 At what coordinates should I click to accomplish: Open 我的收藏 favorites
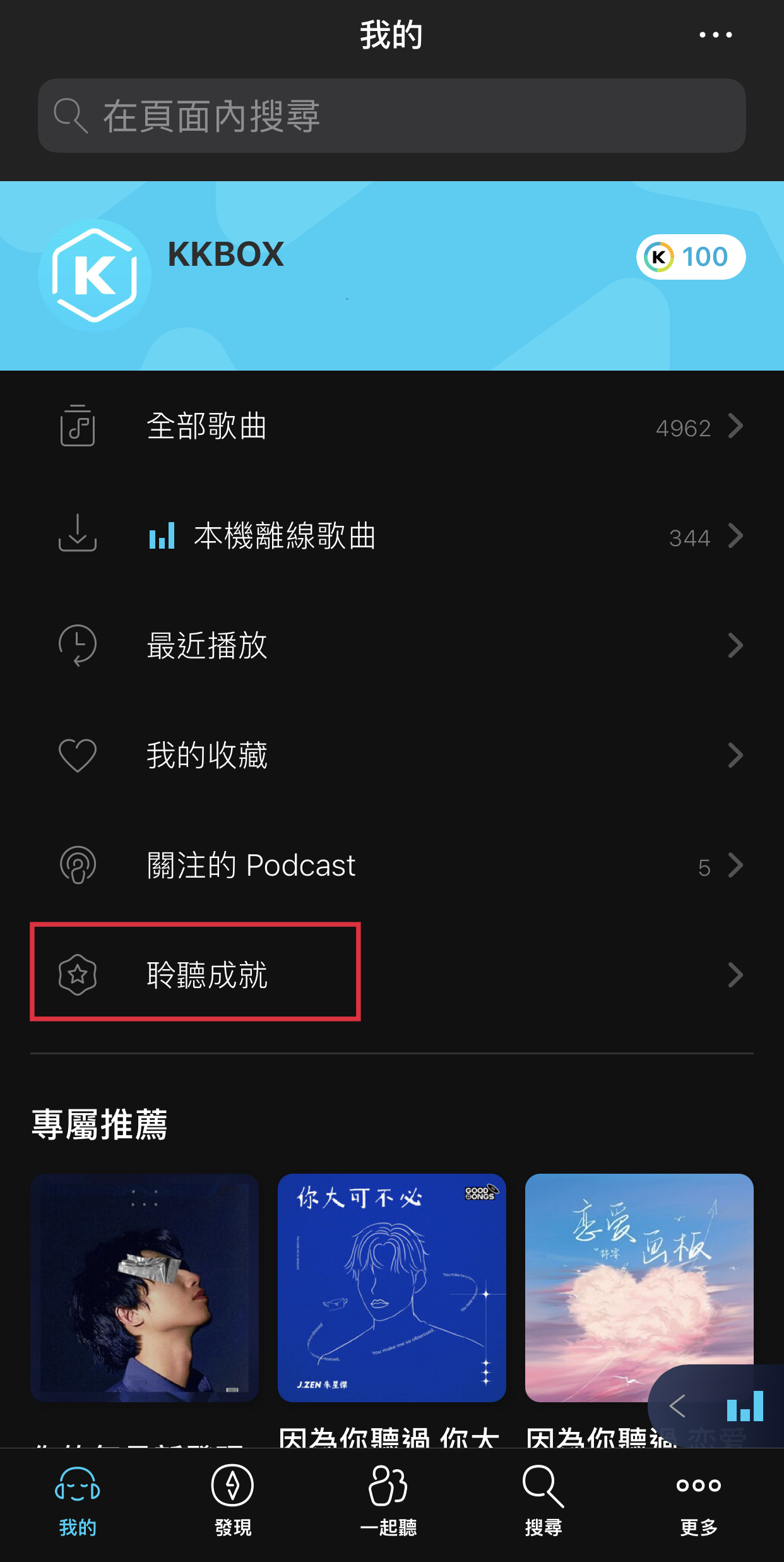point(391,755)
